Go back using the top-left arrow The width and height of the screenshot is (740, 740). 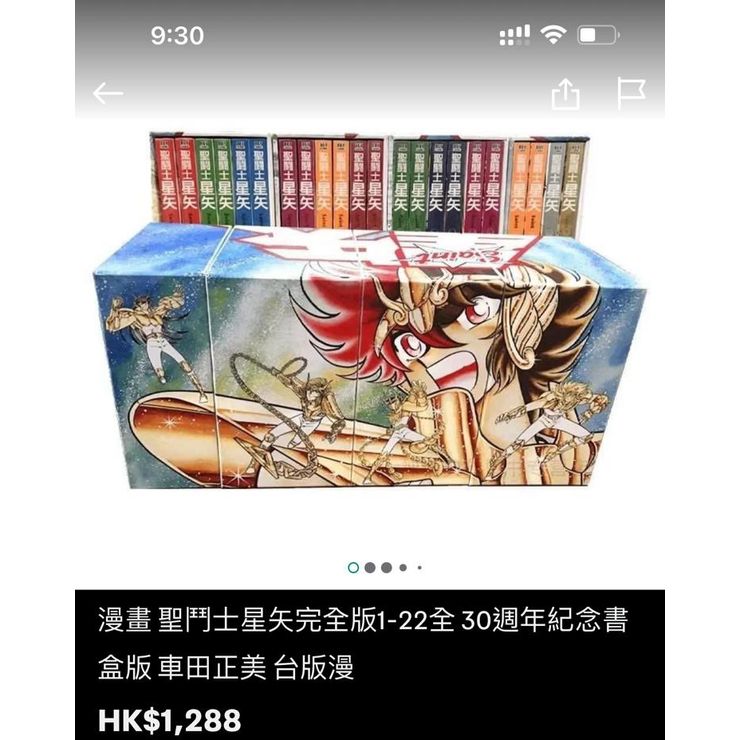point(108,94)
